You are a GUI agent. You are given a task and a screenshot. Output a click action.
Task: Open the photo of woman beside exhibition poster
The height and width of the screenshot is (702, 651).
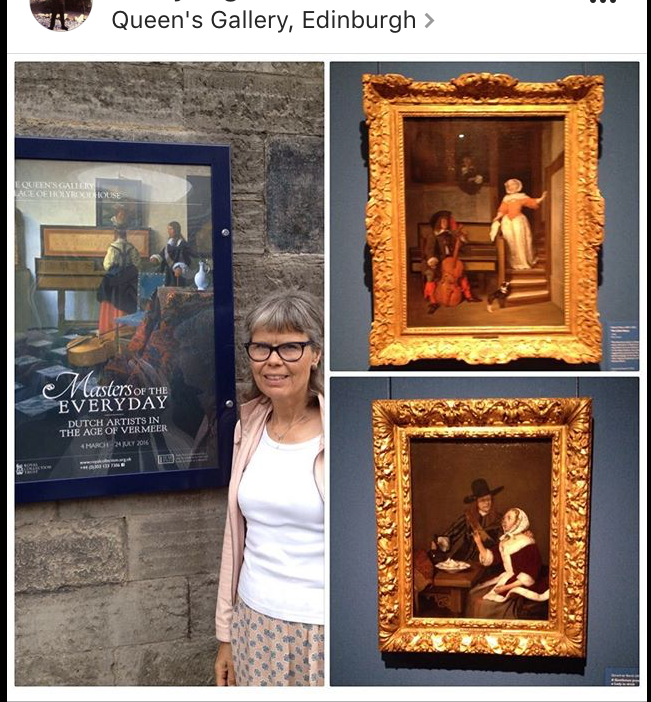pos(169,373)
